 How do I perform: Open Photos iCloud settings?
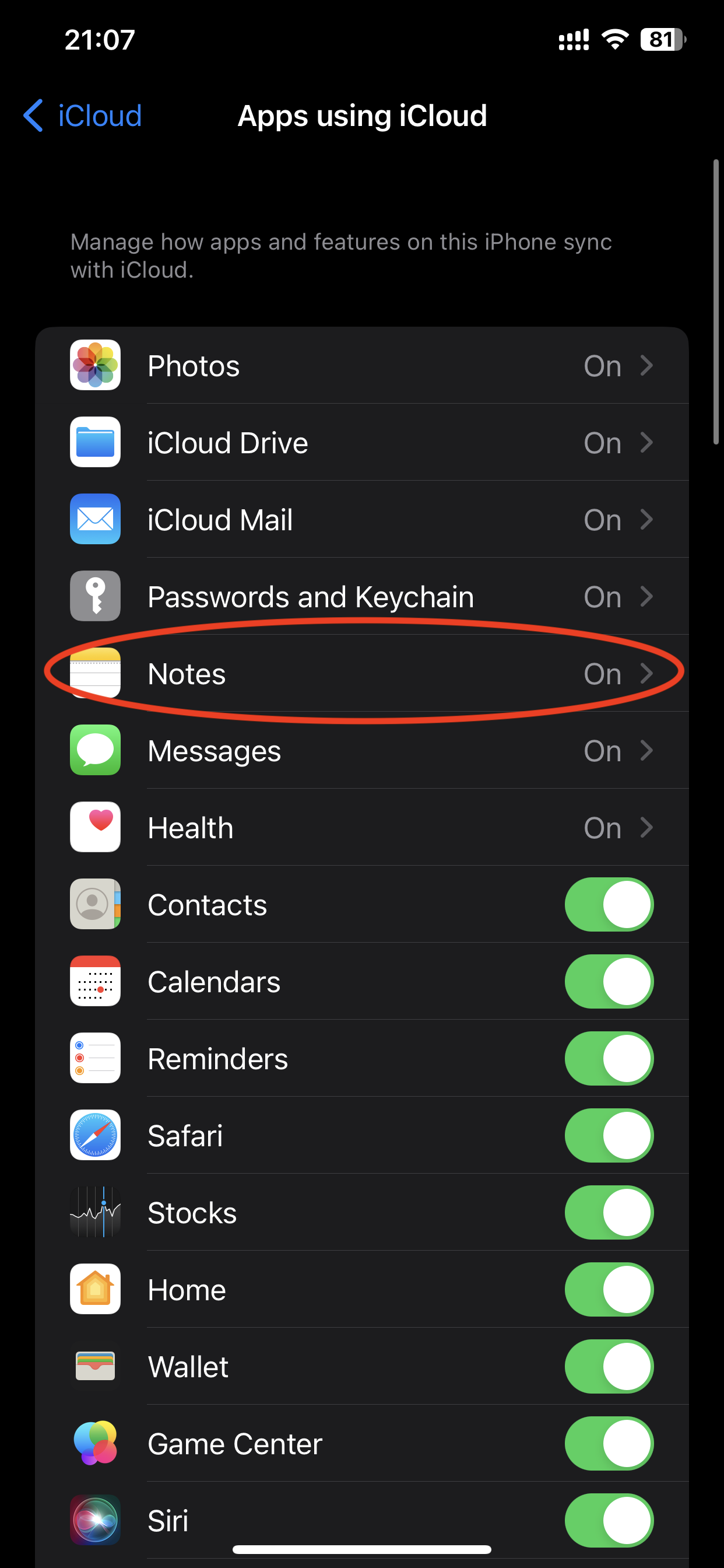[361, 366]
